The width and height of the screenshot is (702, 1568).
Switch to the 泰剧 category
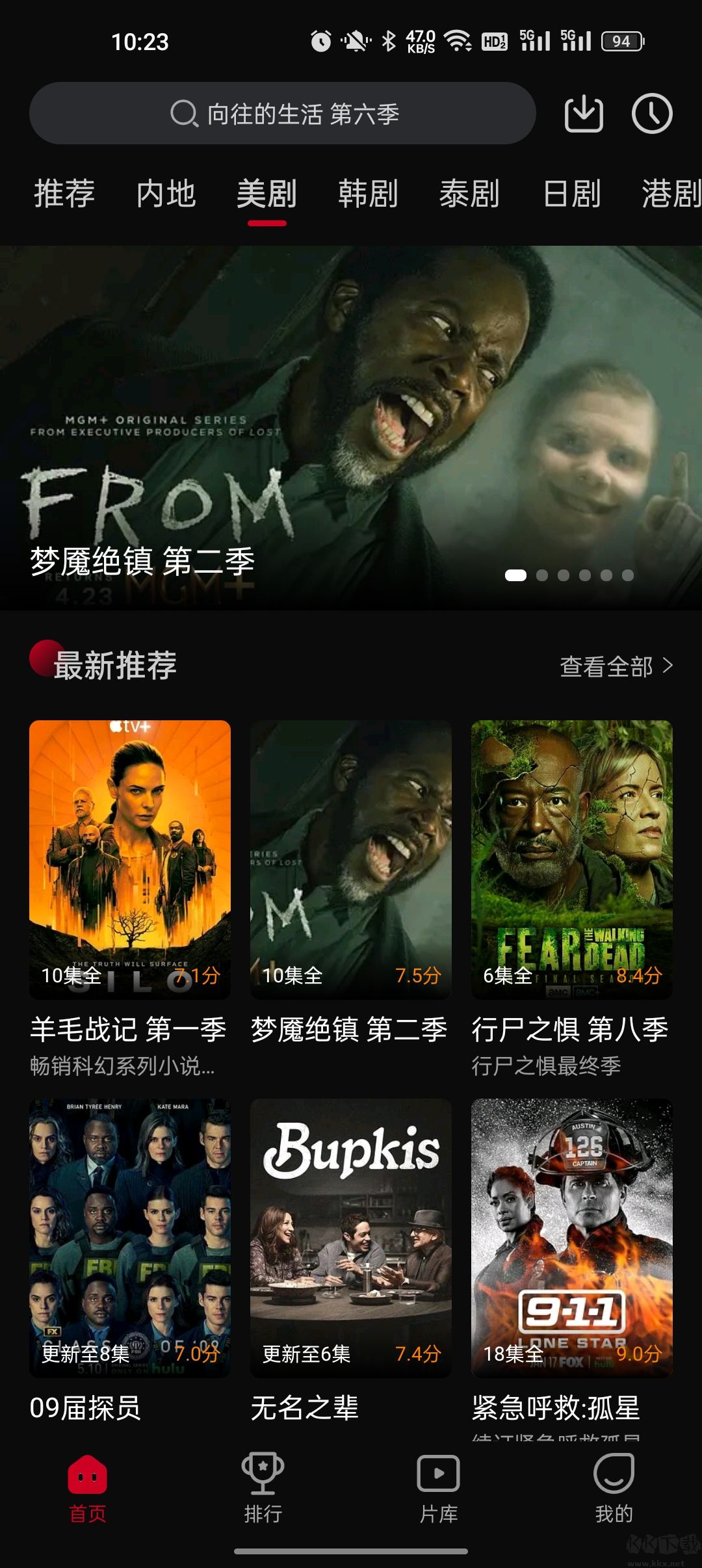point(469,193)
